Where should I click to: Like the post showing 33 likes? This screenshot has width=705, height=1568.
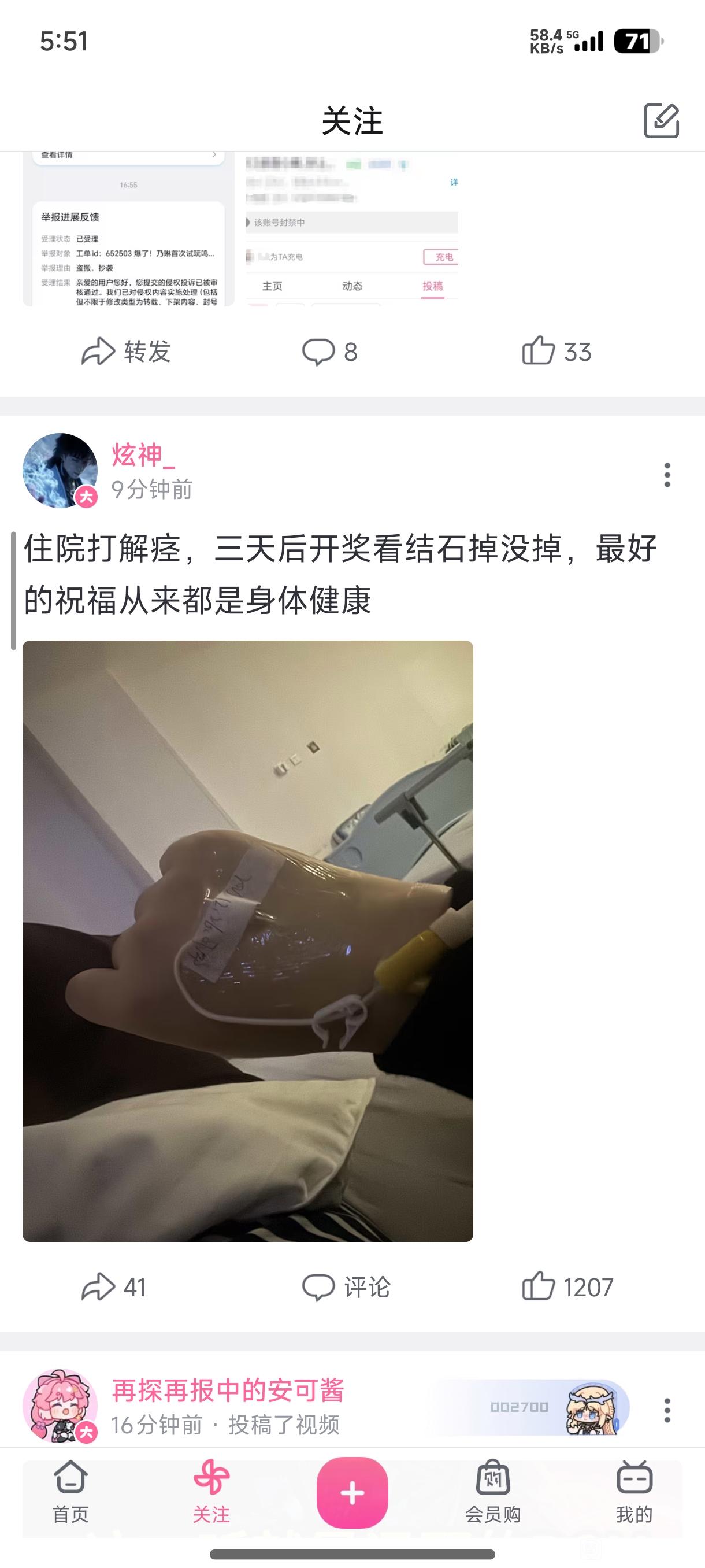tap(556, 351)
